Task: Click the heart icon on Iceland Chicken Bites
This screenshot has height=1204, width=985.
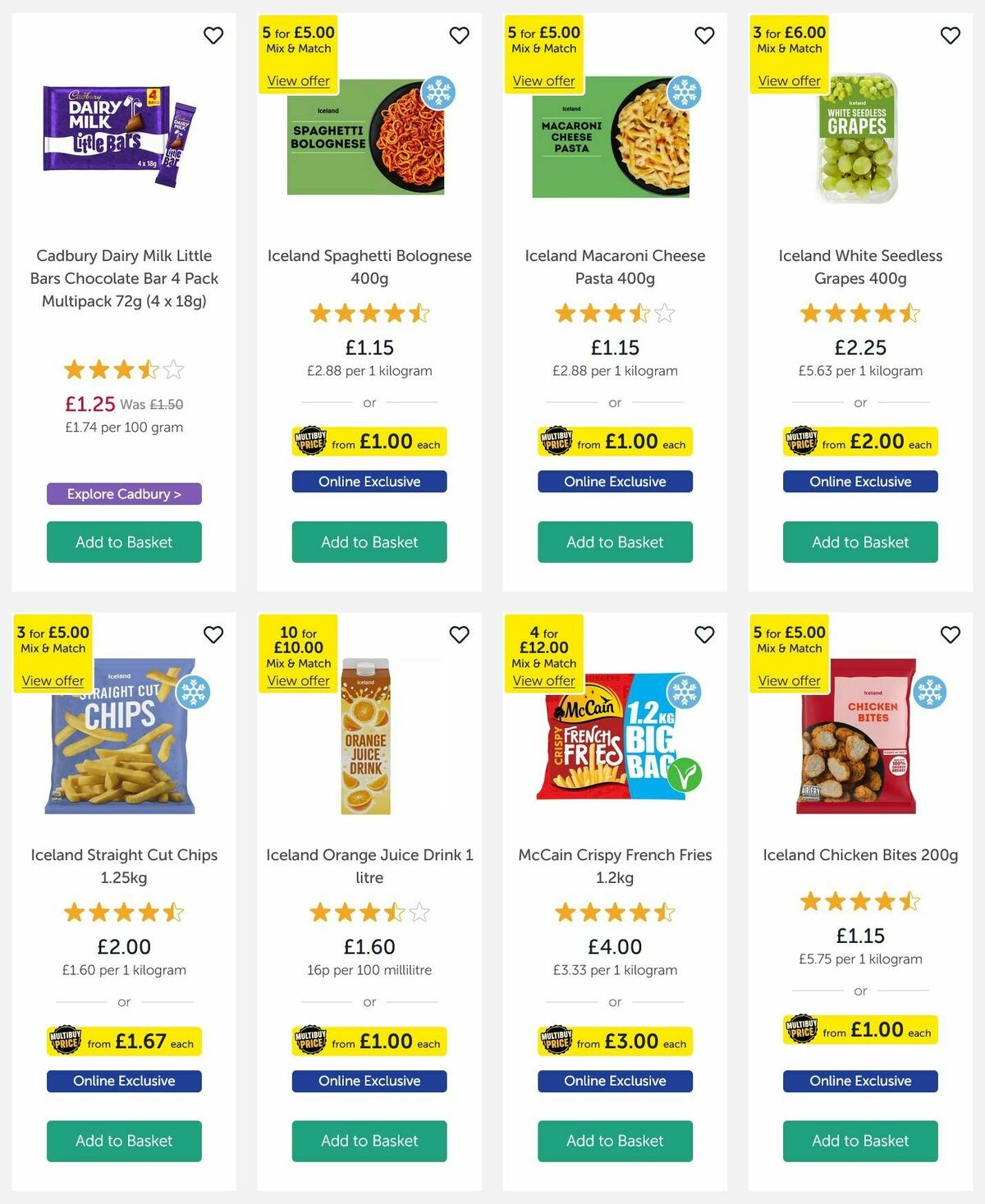Action: pos(950,634)
